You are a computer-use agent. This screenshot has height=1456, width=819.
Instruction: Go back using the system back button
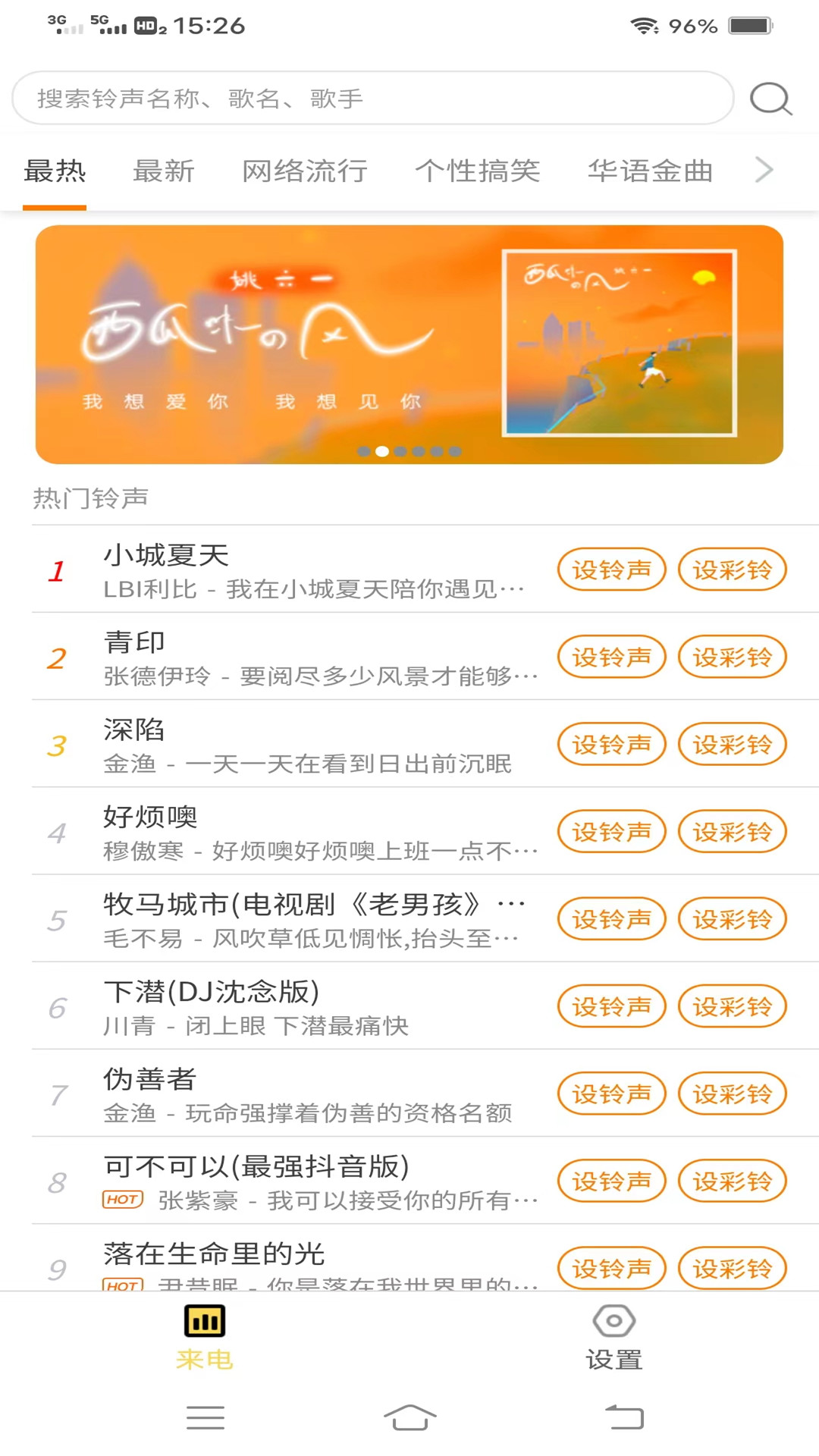(x=624, y=1417)
